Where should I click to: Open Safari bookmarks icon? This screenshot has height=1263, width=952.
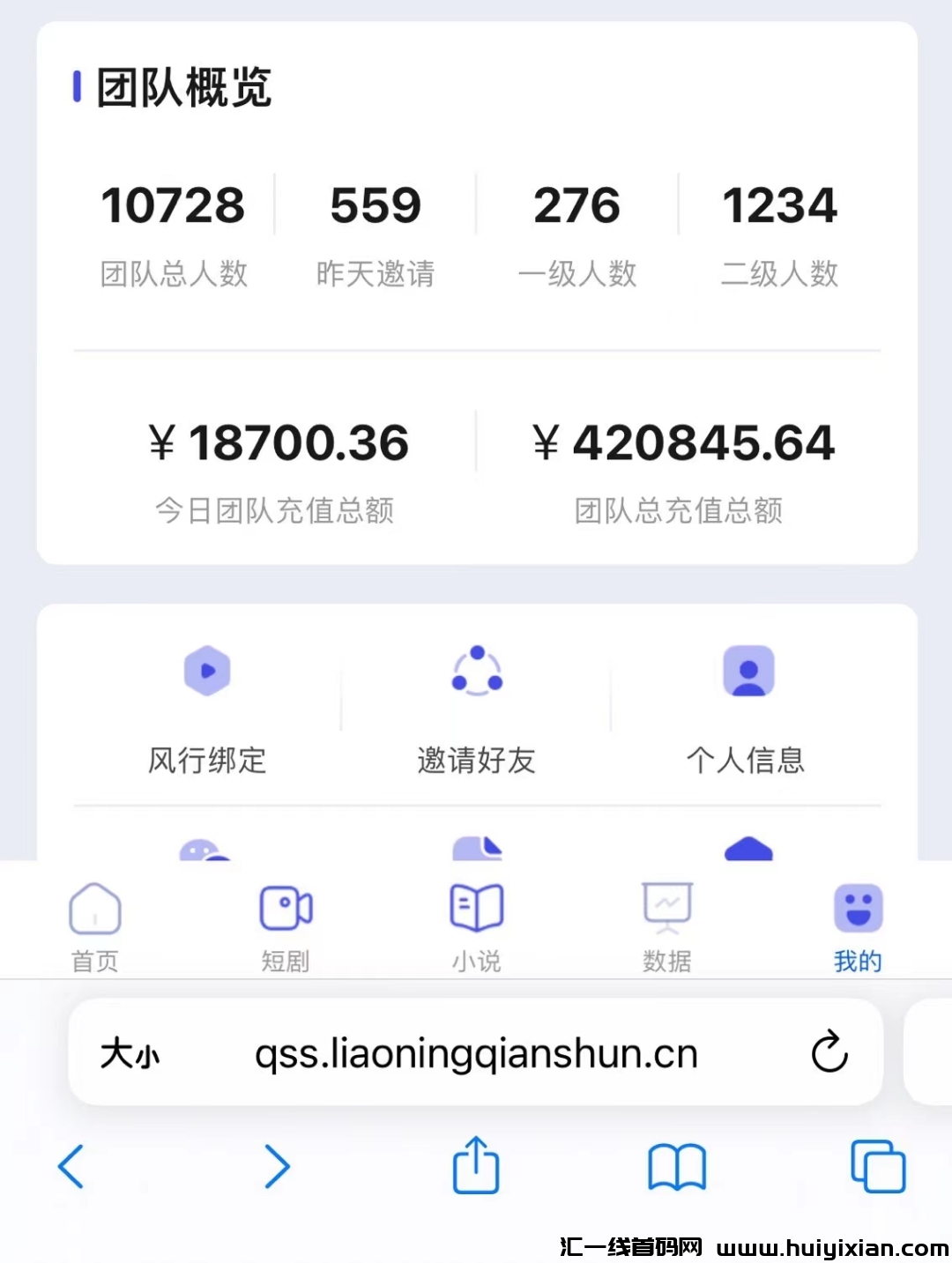click(x=677, y=1165)
